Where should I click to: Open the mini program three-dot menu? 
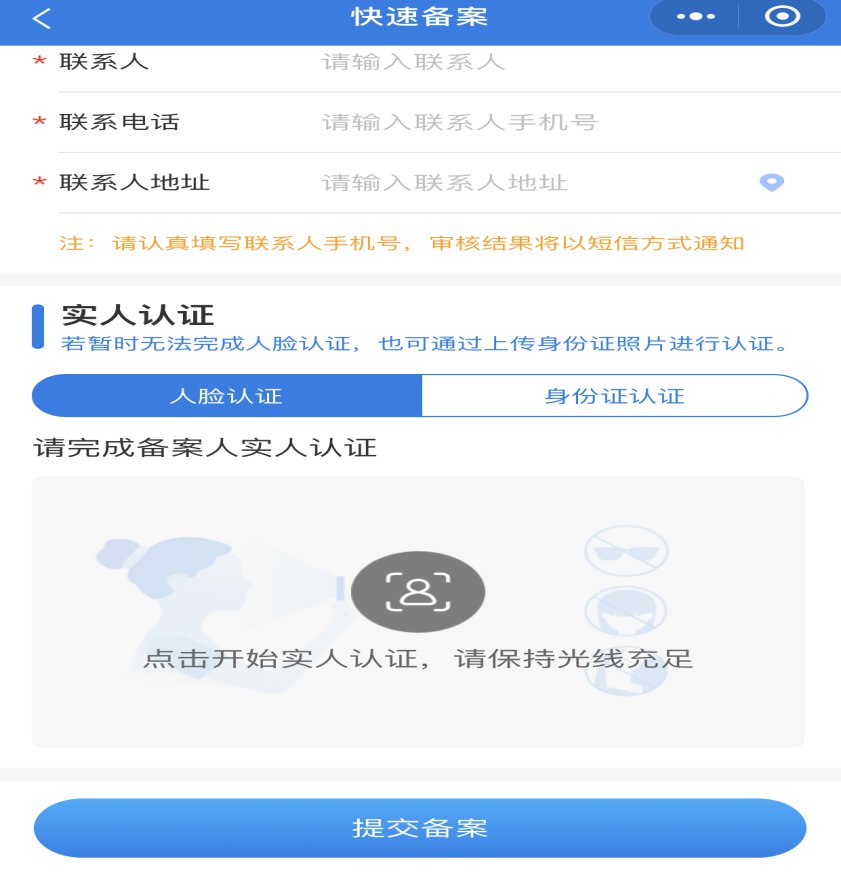coord(695,17)
